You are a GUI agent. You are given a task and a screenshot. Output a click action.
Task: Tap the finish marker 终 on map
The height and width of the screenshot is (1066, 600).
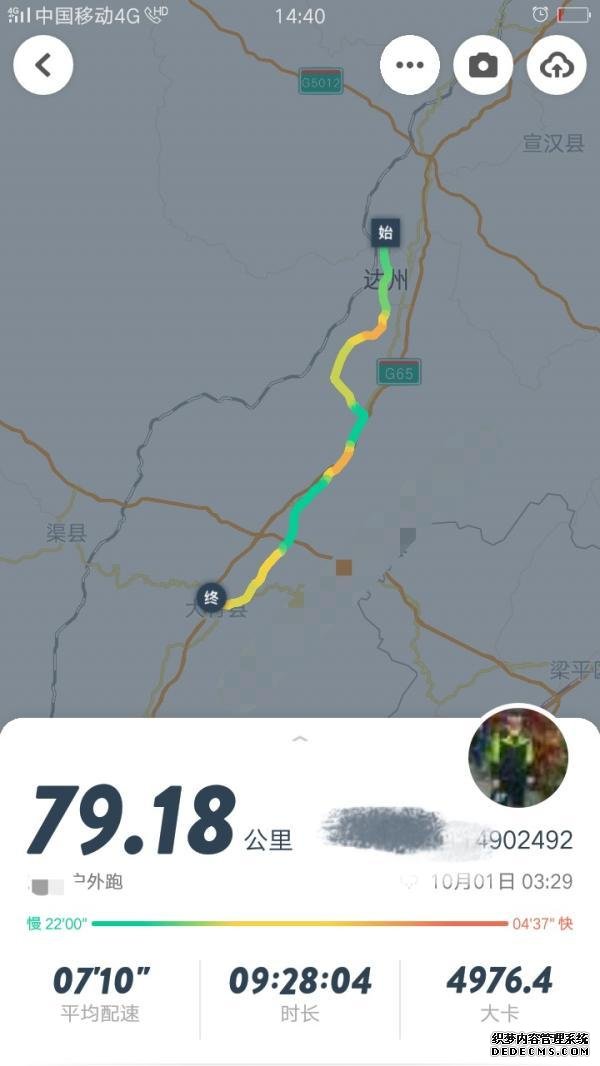point(211,598)
